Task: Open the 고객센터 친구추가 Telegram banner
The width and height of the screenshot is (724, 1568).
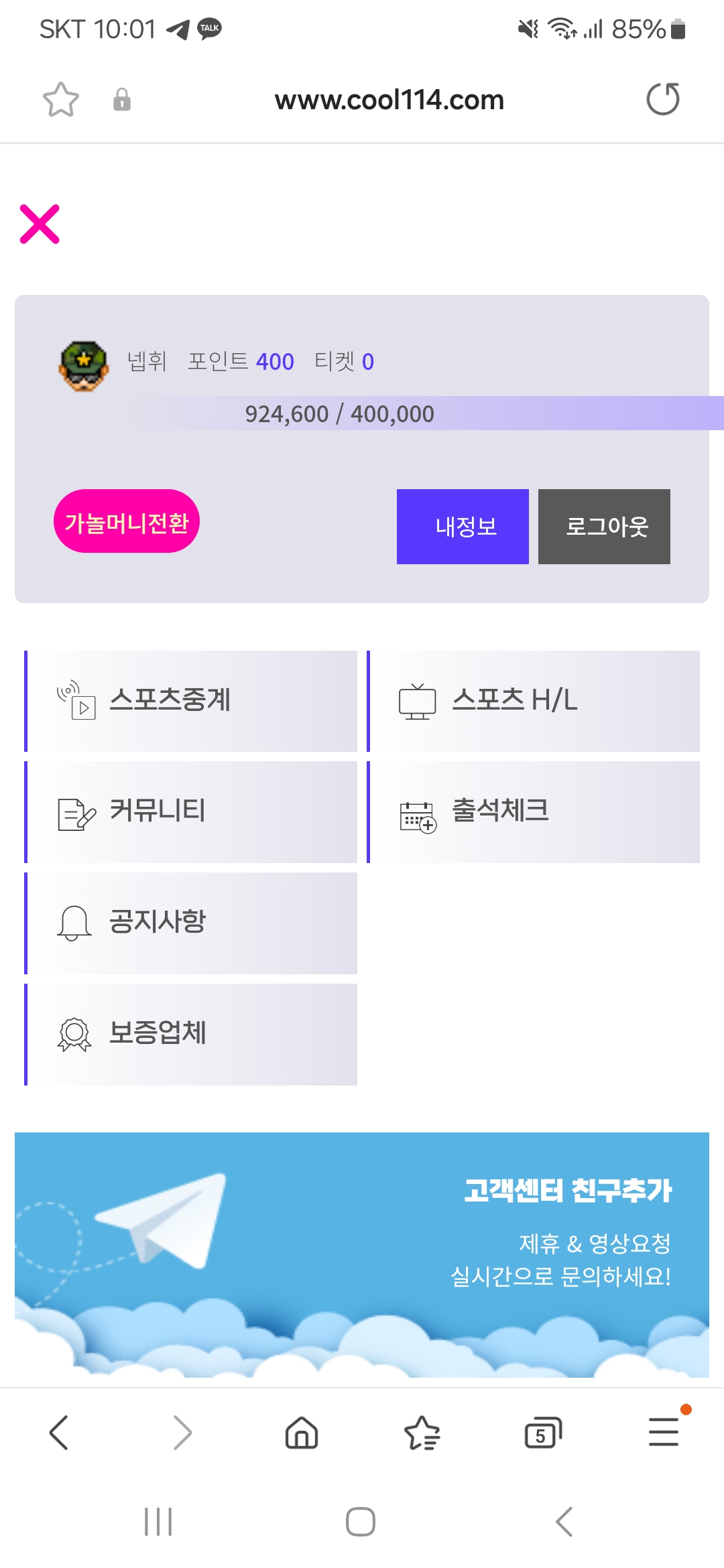Action: tap(362, 1254)
